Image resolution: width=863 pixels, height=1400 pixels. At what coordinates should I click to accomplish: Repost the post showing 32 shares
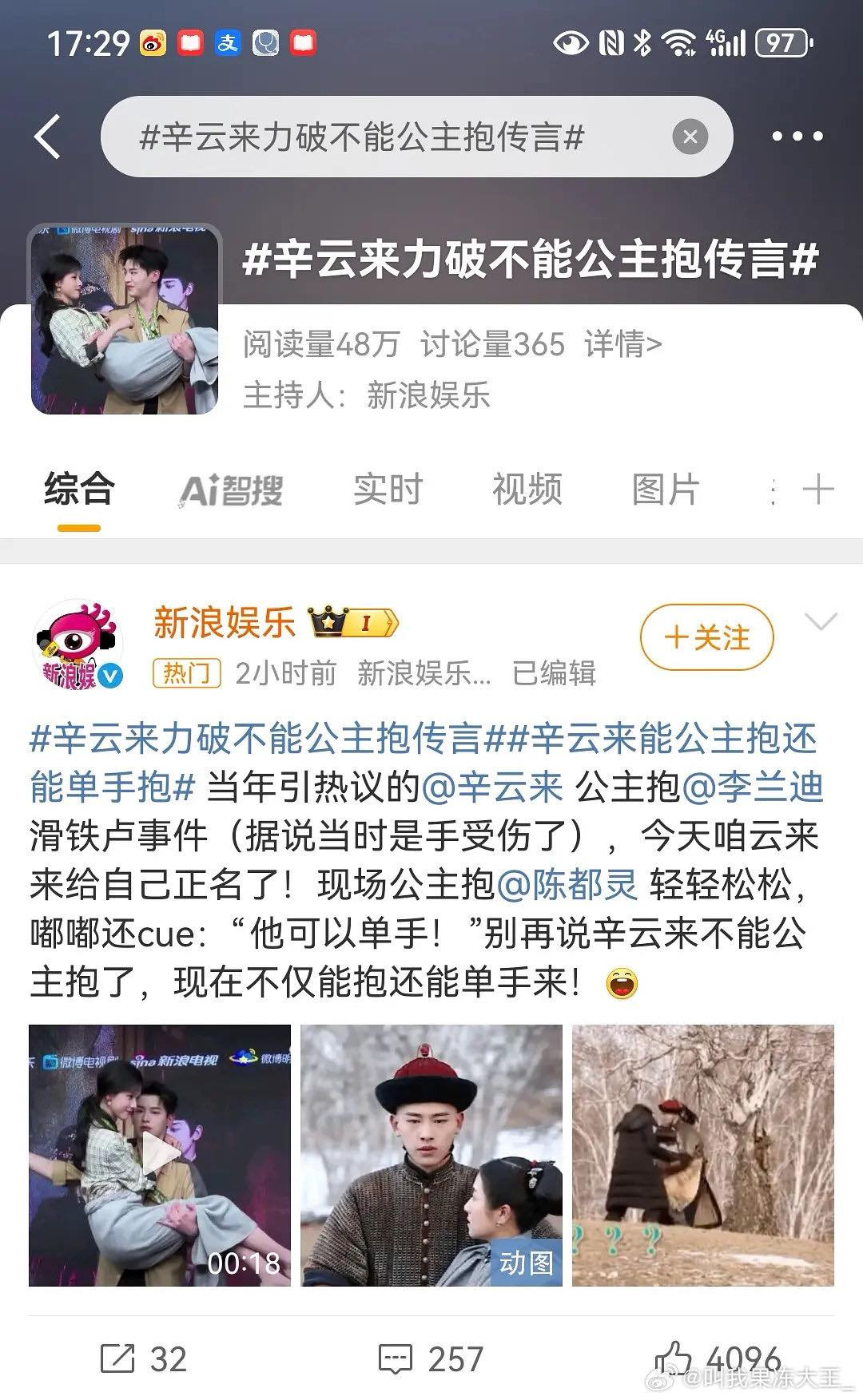[144, 1359]
